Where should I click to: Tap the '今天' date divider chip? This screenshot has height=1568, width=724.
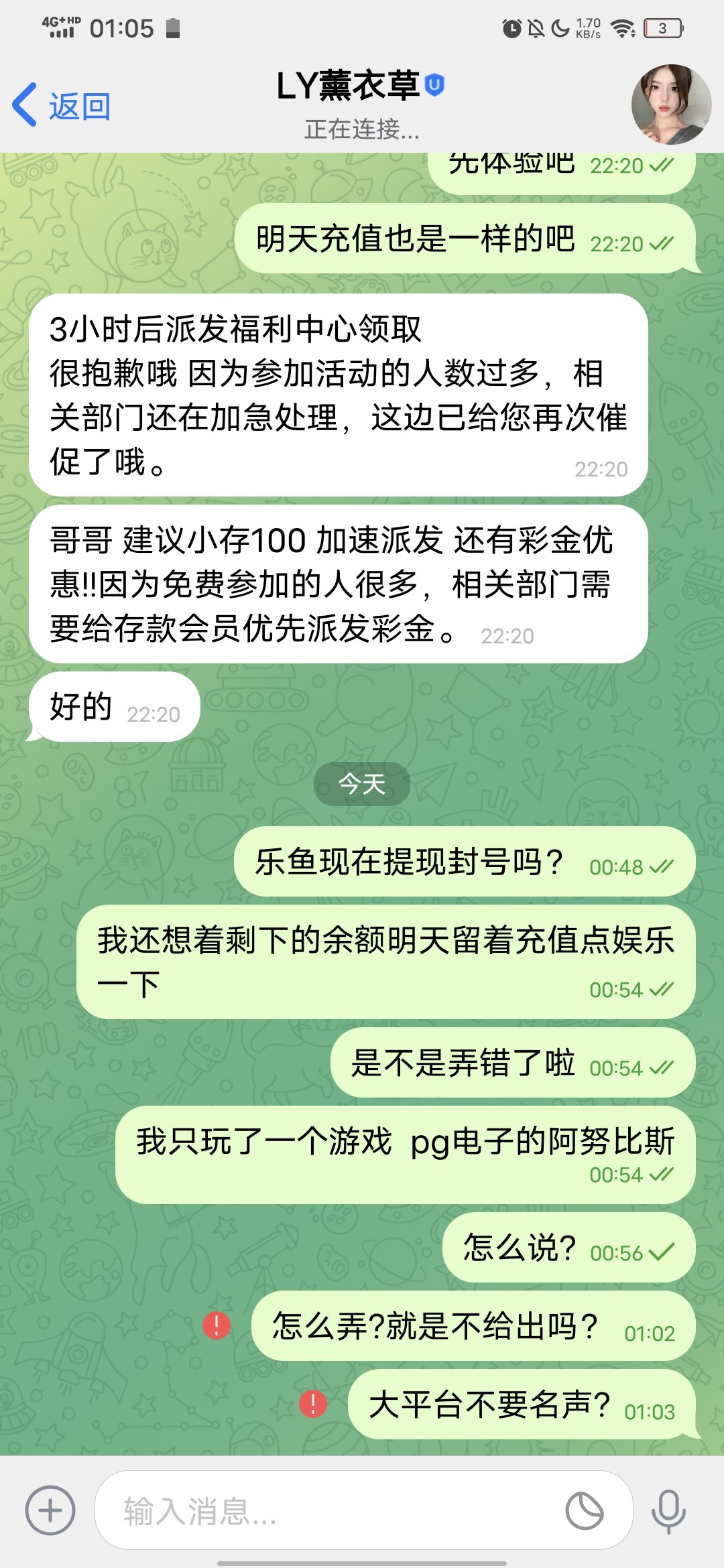click(x=362, y=783)
